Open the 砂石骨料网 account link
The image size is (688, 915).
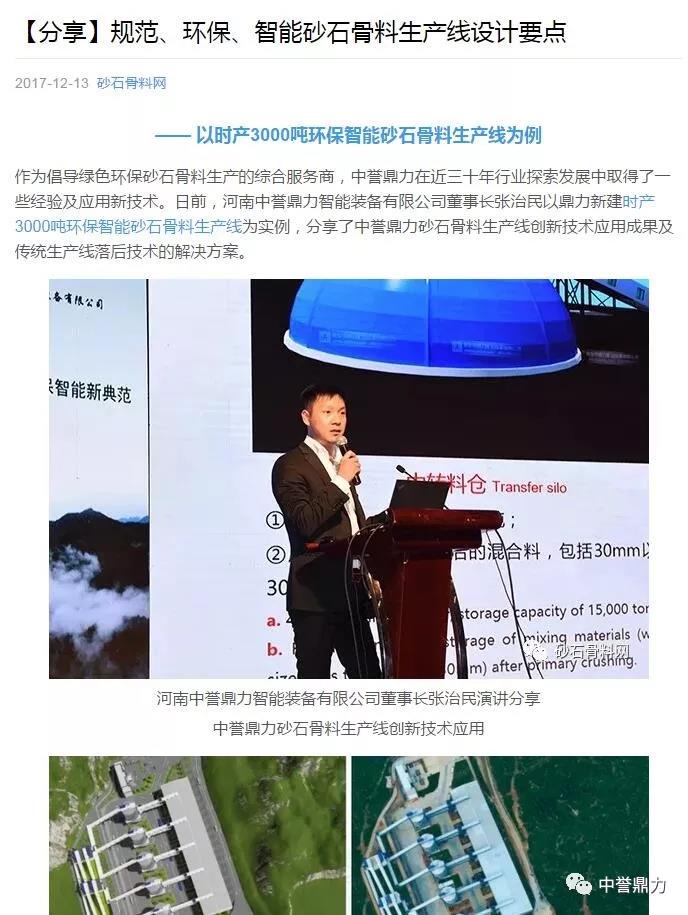tap(131, 84)
